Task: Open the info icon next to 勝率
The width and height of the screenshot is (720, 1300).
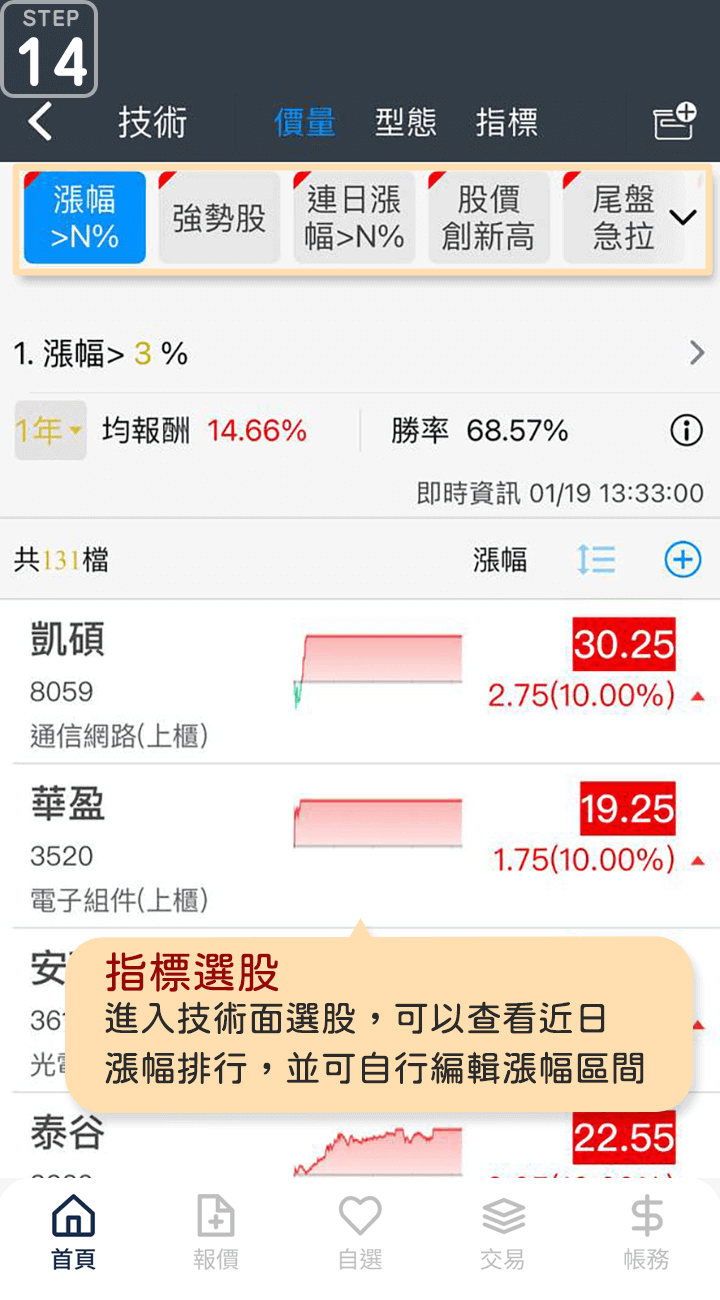Action: click(685, 431)
